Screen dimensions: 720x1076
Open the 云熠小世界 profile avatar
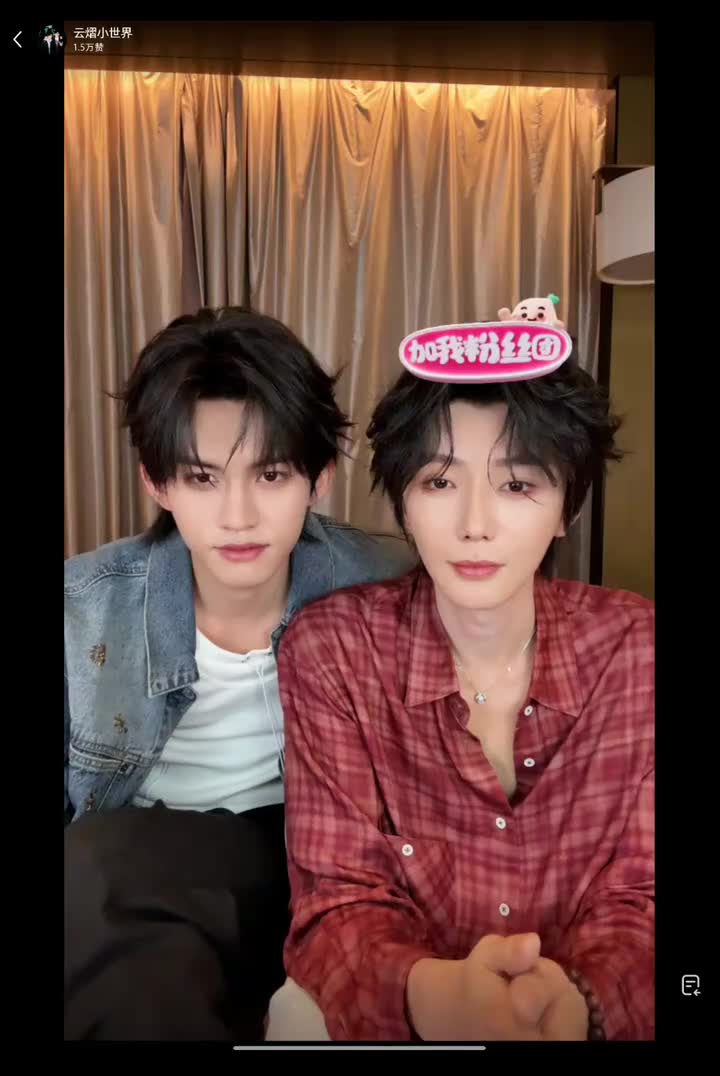point(51,40)
